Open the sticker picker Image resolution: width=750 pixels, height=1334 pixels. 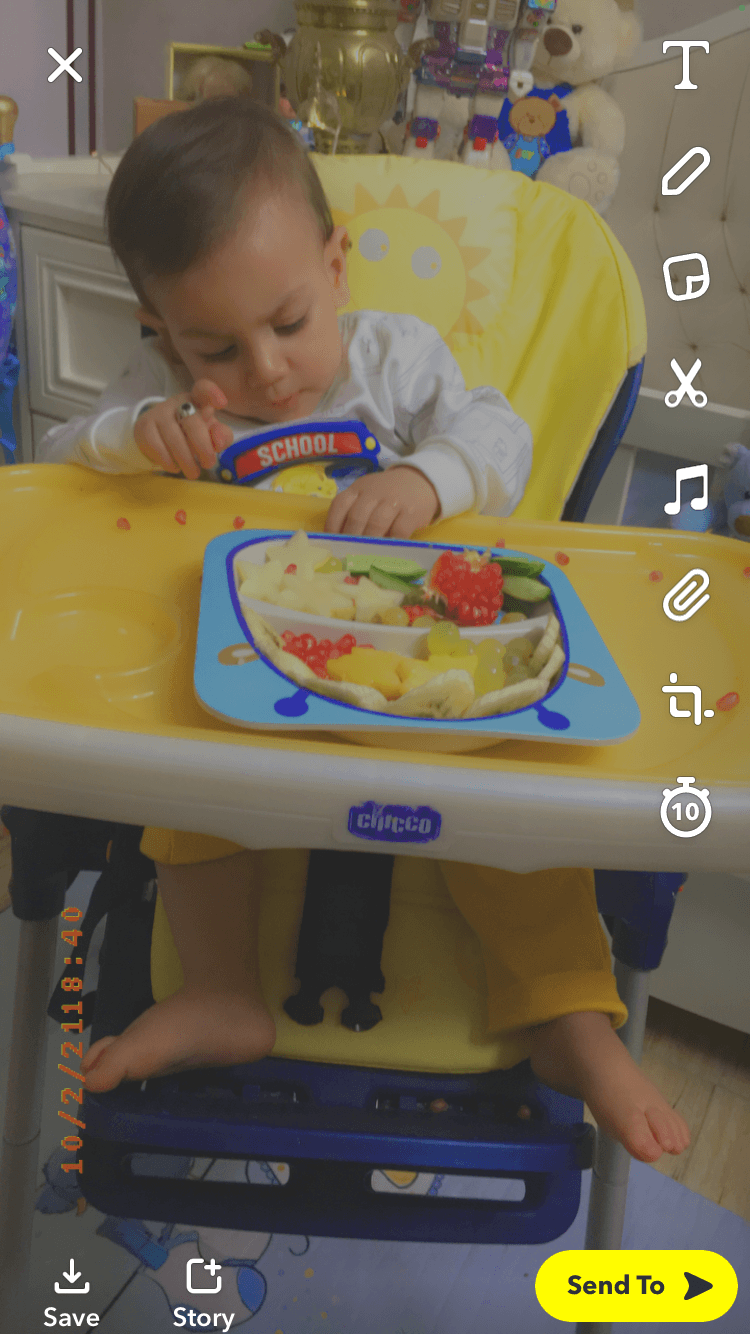coord(686,277)
